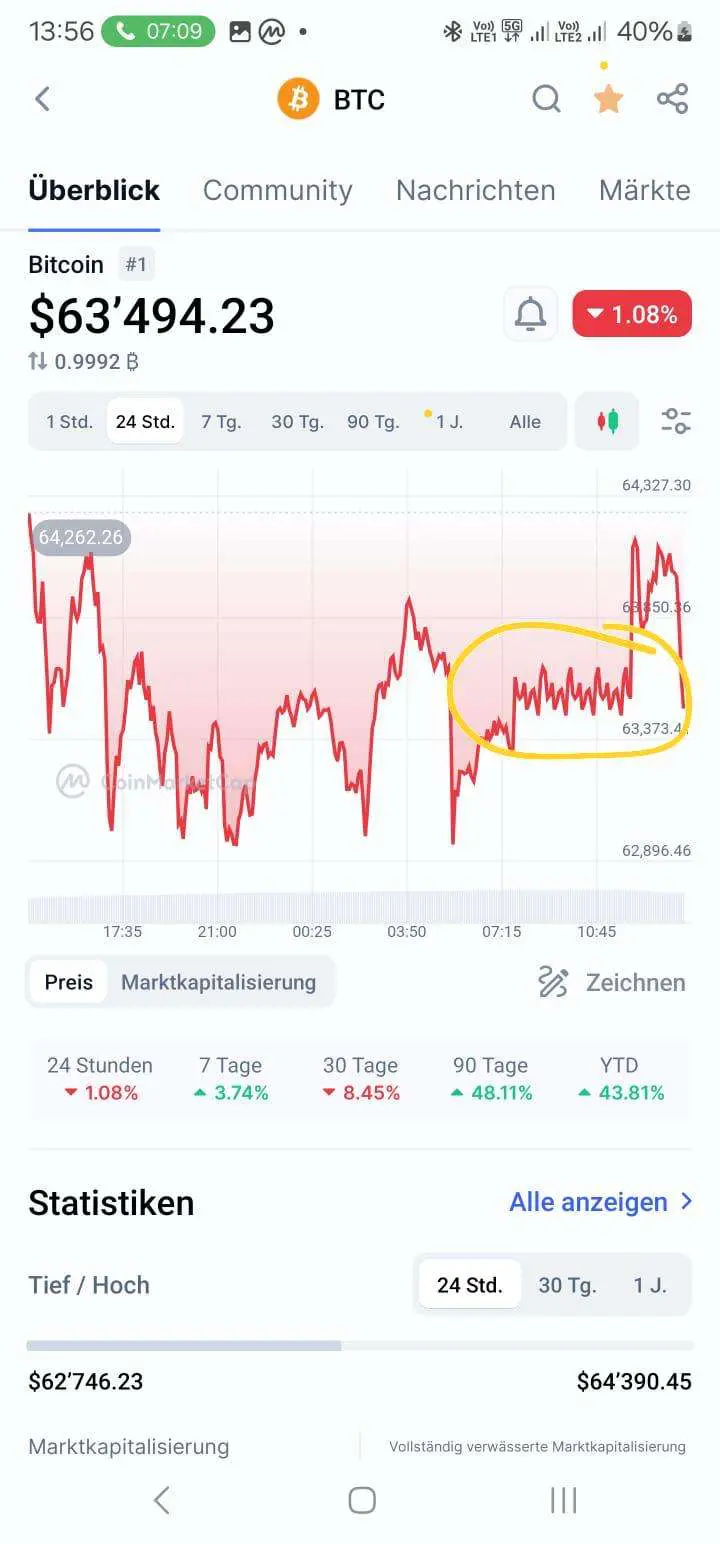Go back using the top-left arrow
Viewport: 720px width, 1544px height.
tap(42, 99)
